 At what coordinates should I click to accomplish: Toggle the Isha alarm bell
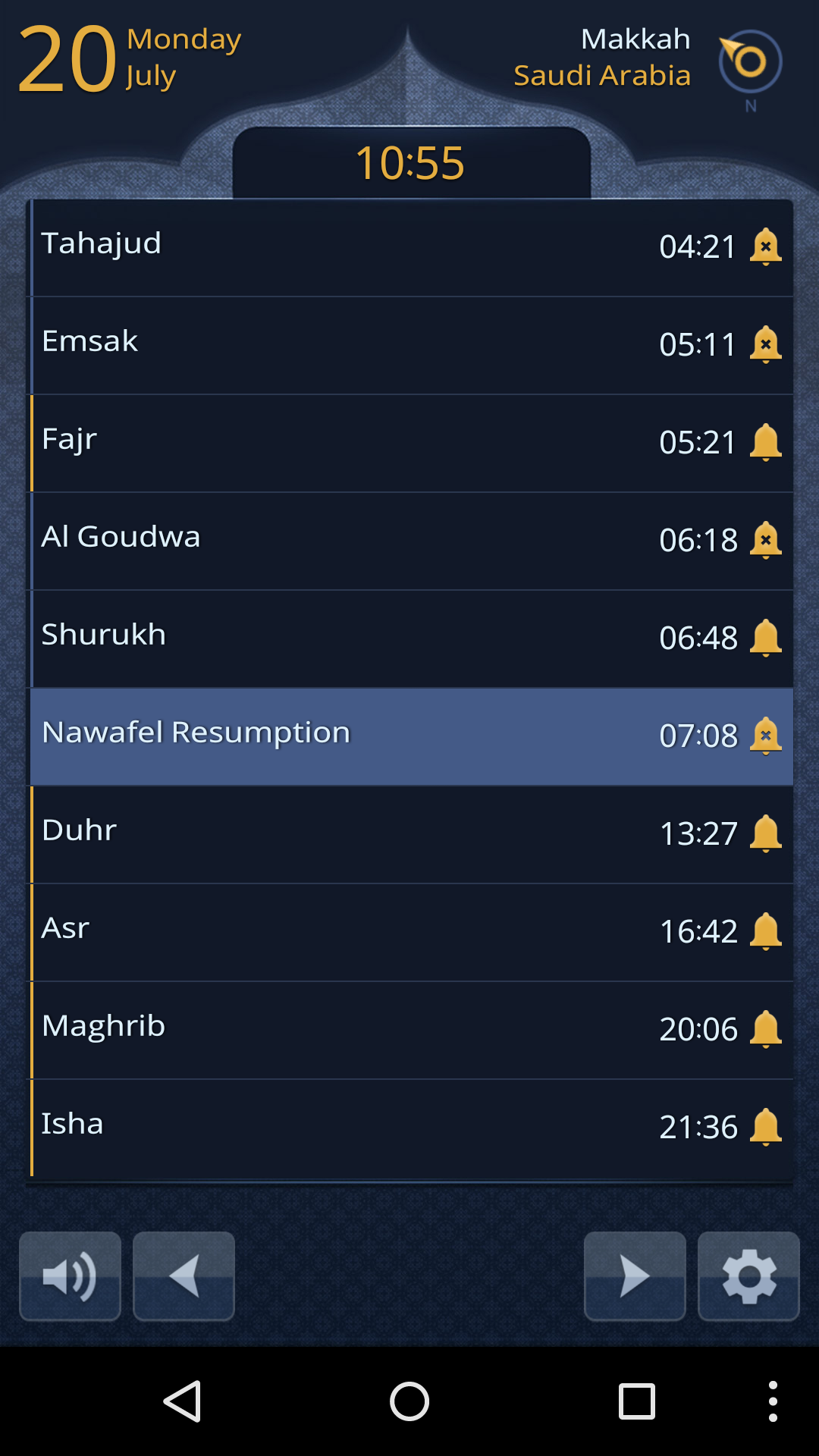pyautogui.click(x=766, y=1127)
